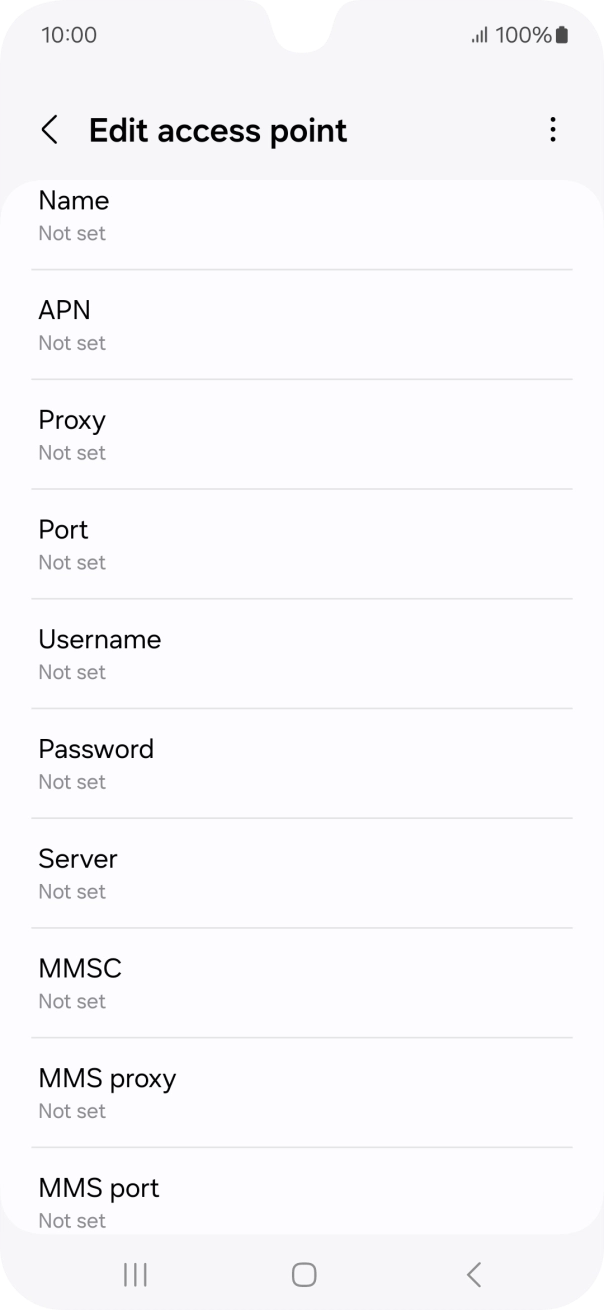Go back from Edit access point

coord(49,130)
